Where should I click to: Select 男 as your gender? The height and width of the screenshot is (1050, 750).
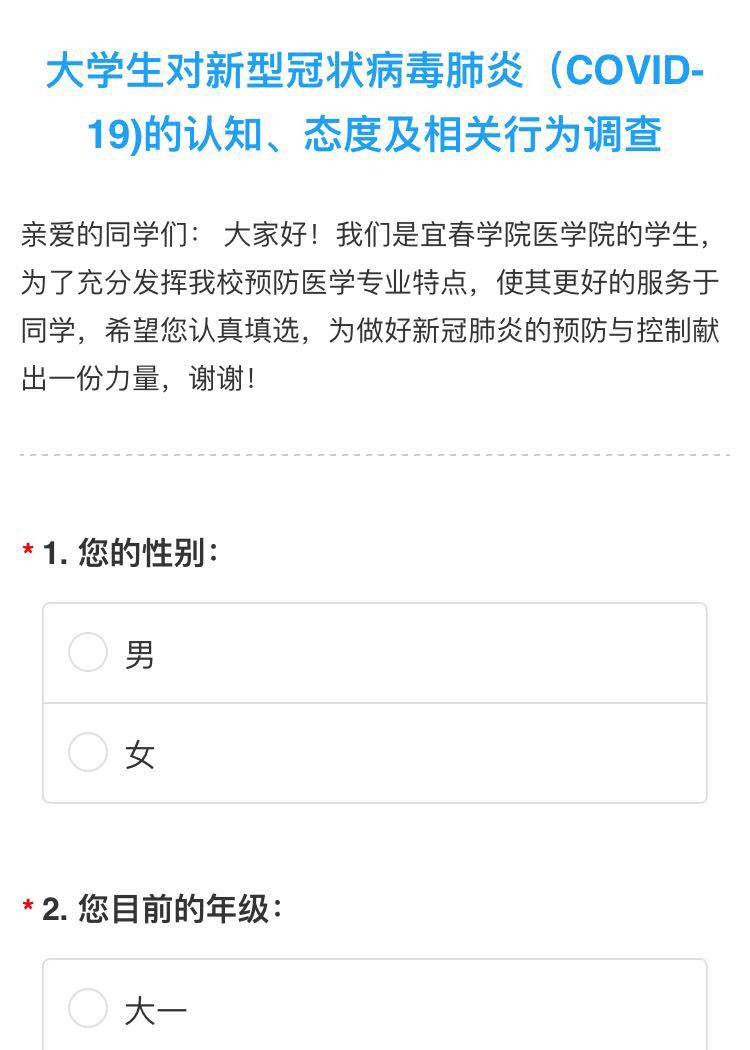tap(88, 653)
